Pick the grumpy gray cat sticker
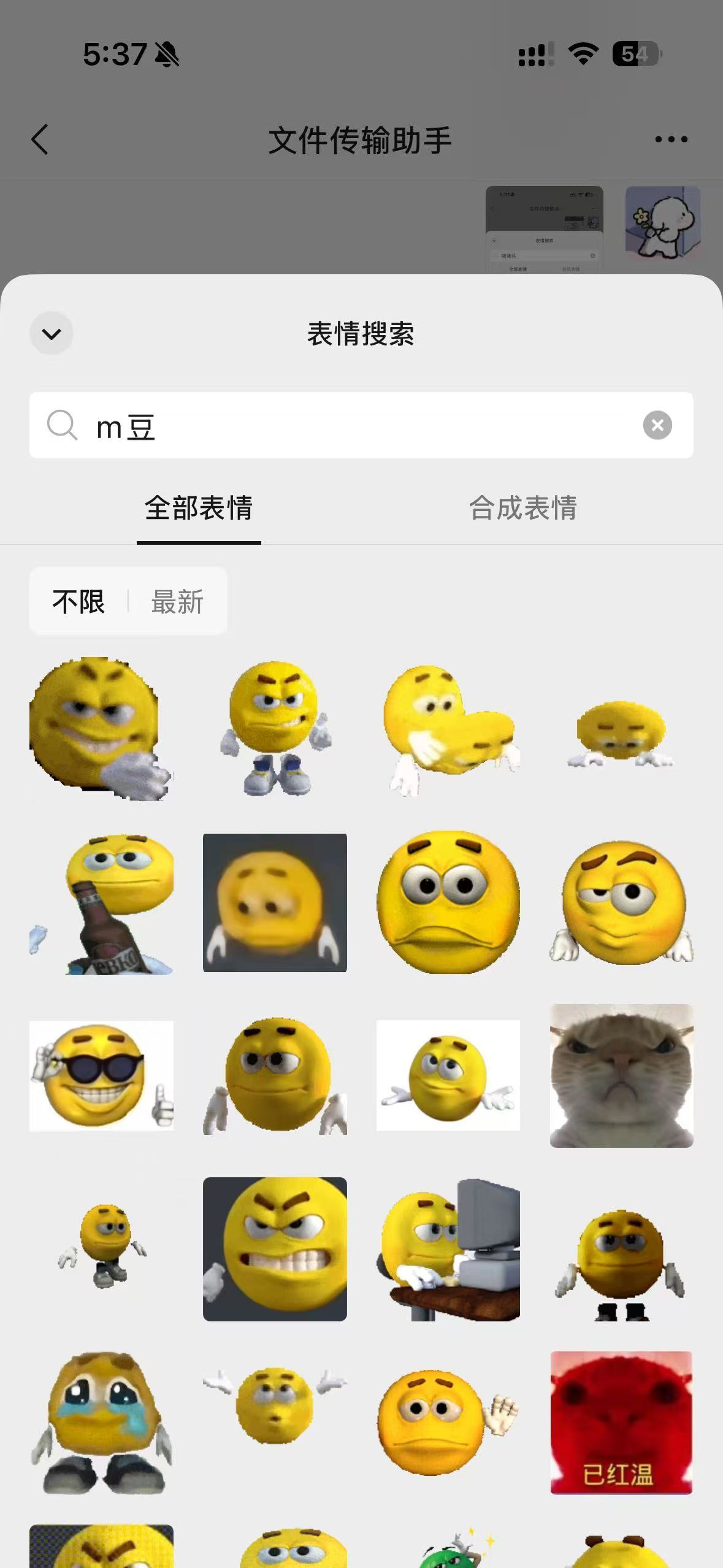The width and height of the screenshot is (723, 1568). (621, 1075)
